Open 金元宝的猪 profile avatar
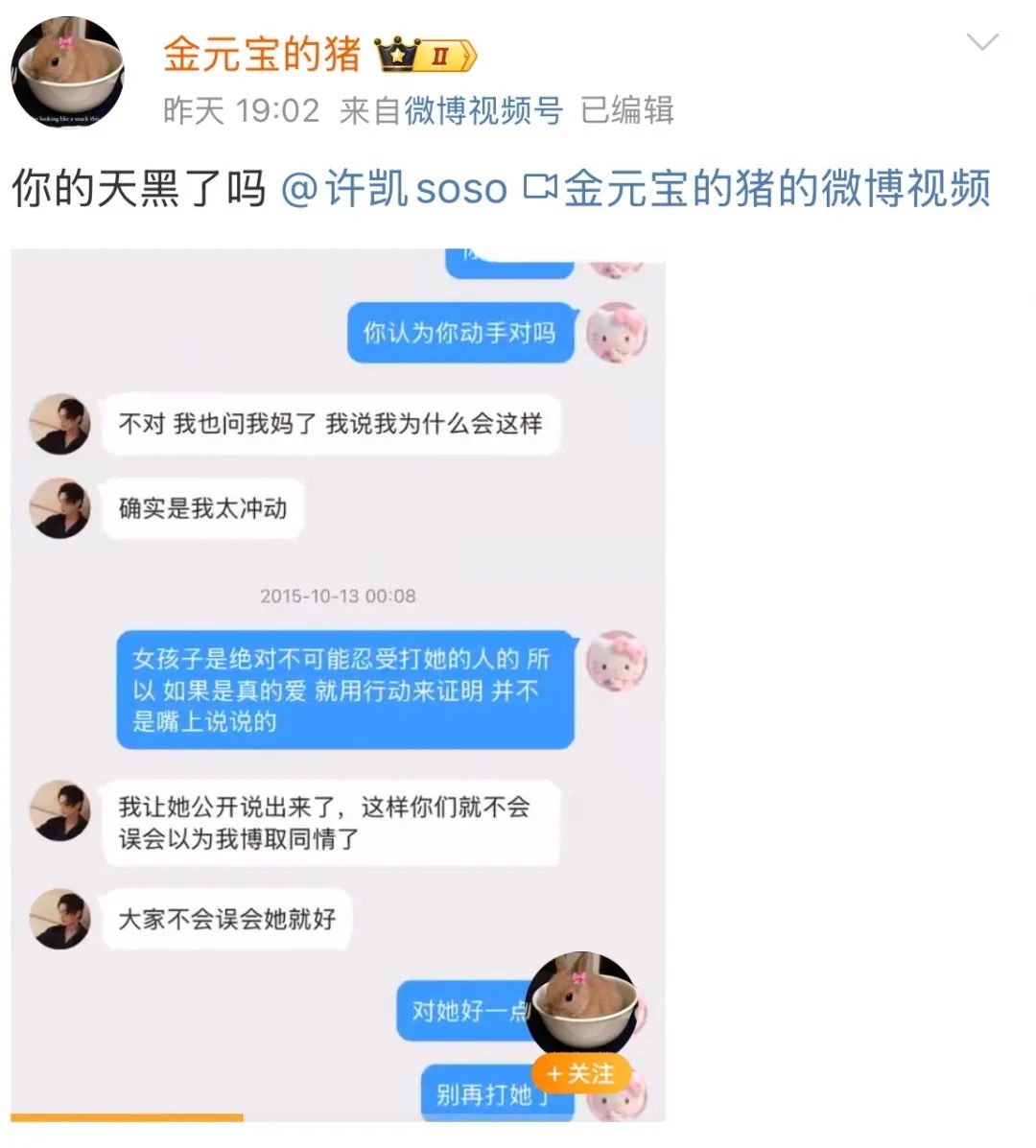Screen dimensions: 1036x1148 click(67, 72)
